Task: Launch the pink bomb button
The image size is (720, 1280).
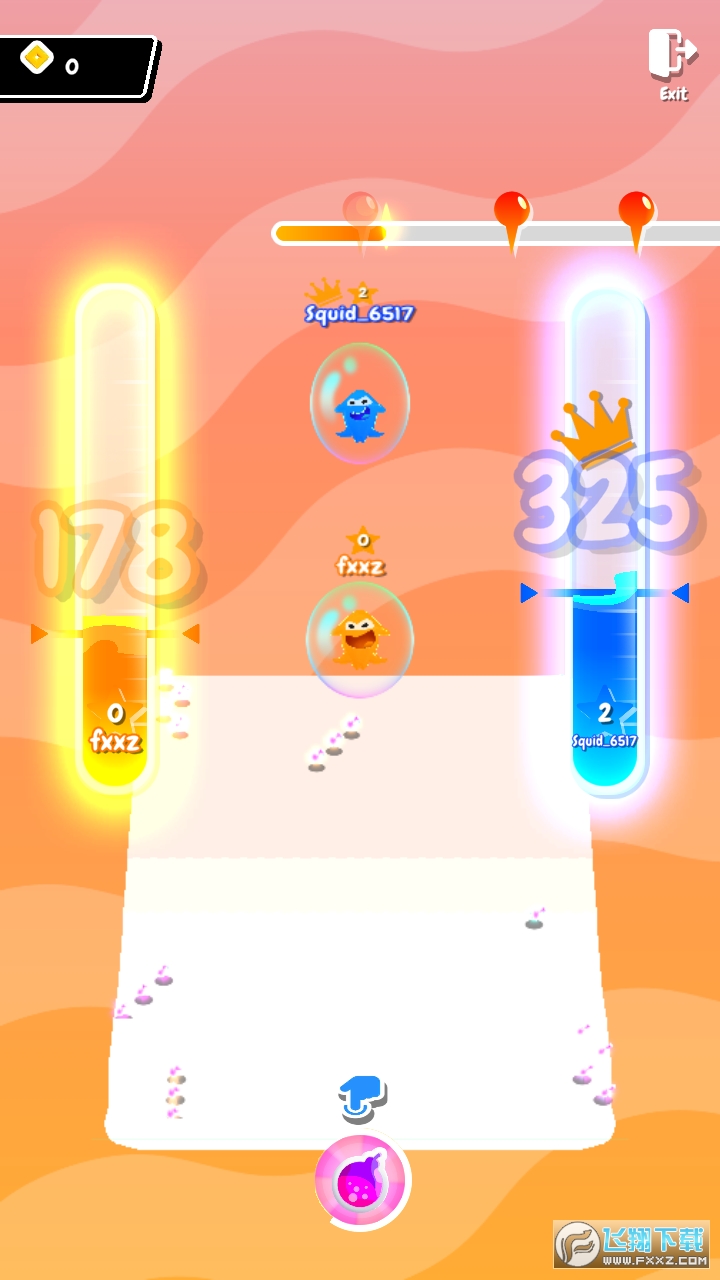Action: 362,1182
